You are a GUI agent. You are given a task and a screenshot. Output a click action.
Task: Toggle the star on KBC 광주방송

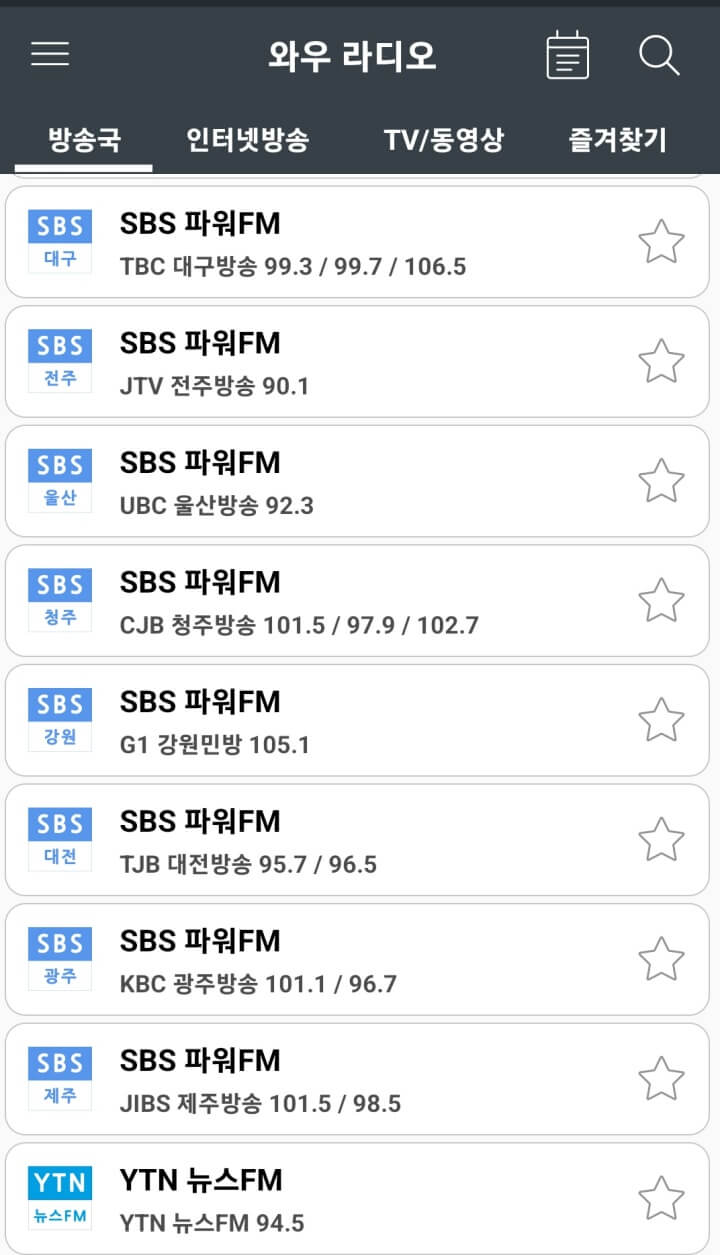pyautogui.click(x=661, y=958)
